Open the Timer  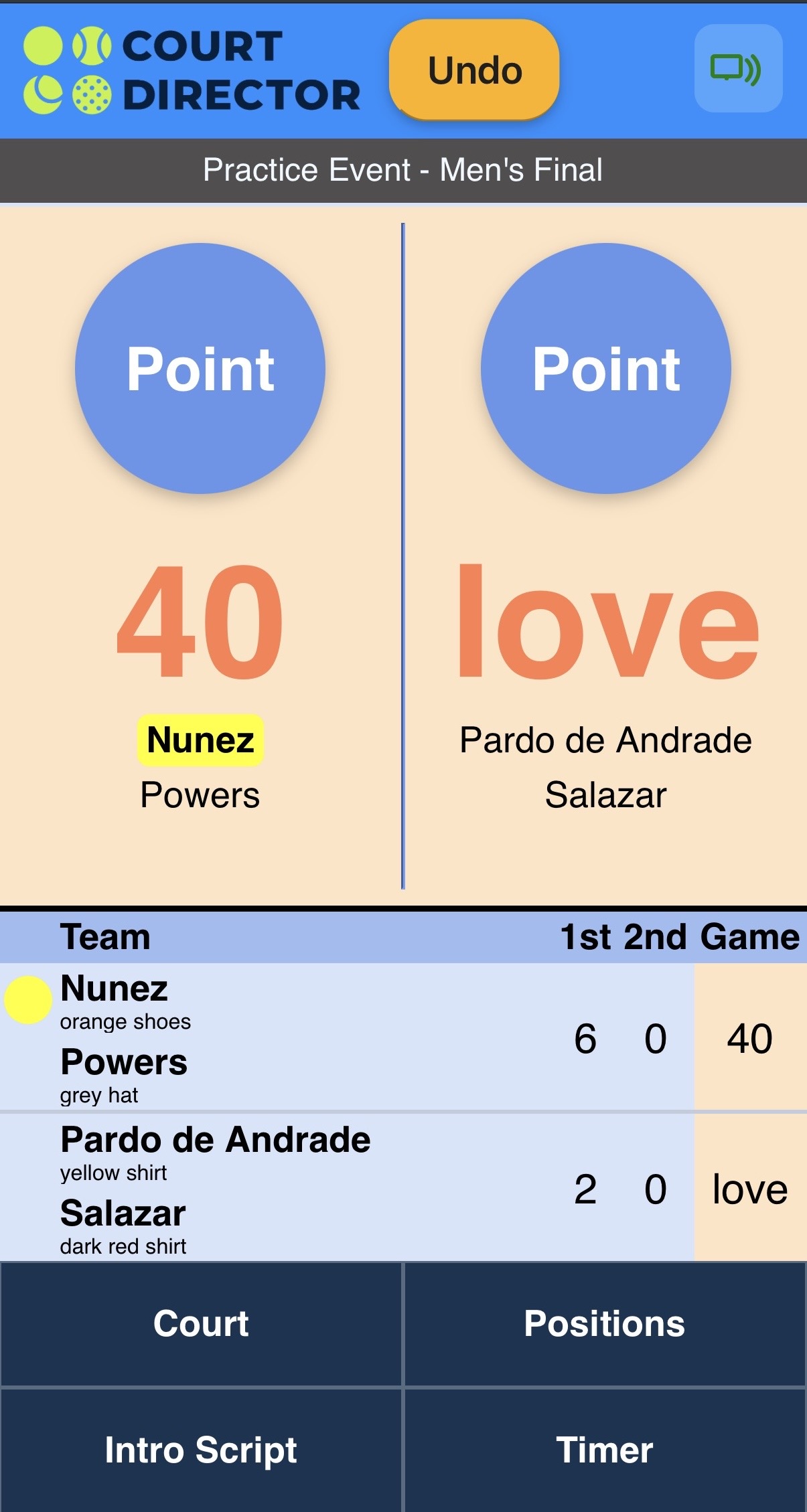click(605, 1450)
